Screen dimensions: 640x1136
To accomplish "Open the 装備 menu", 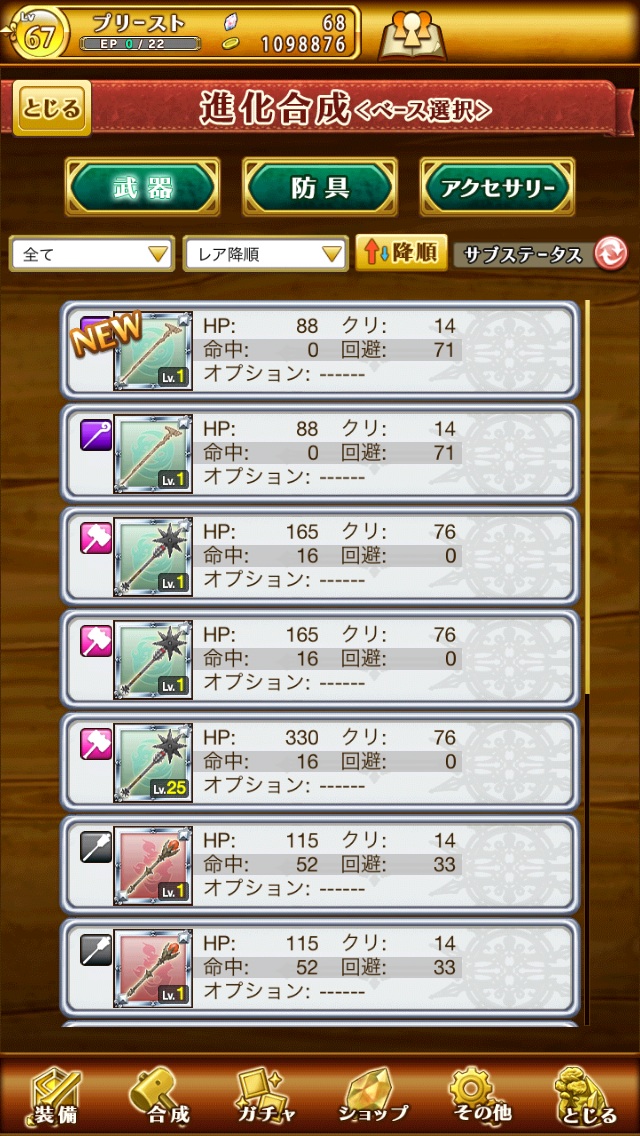I will [x=54, y=1097].
